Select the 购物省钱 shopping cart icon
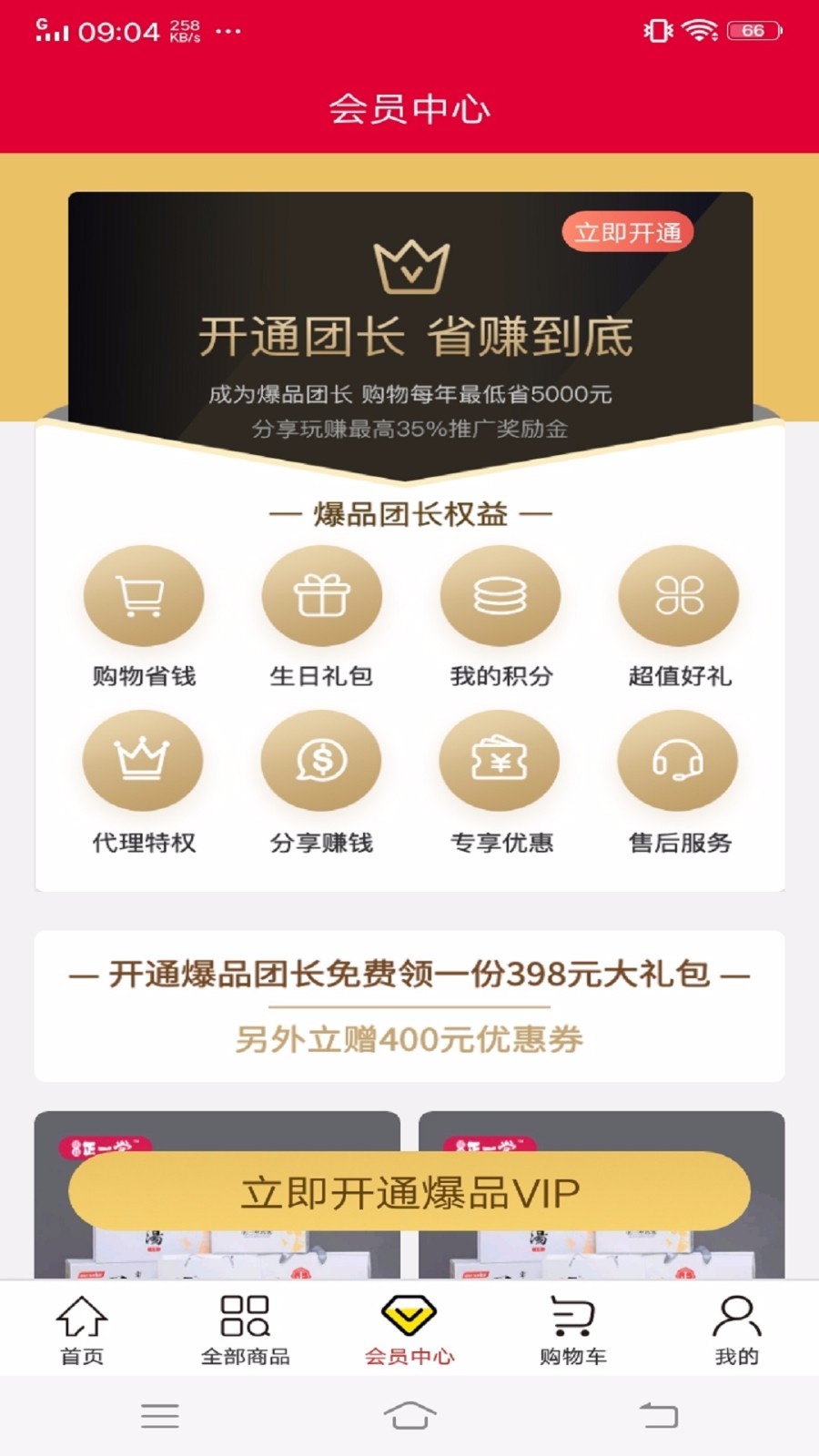The width and height of the screenshot is (819, 1456). [142, 596]
